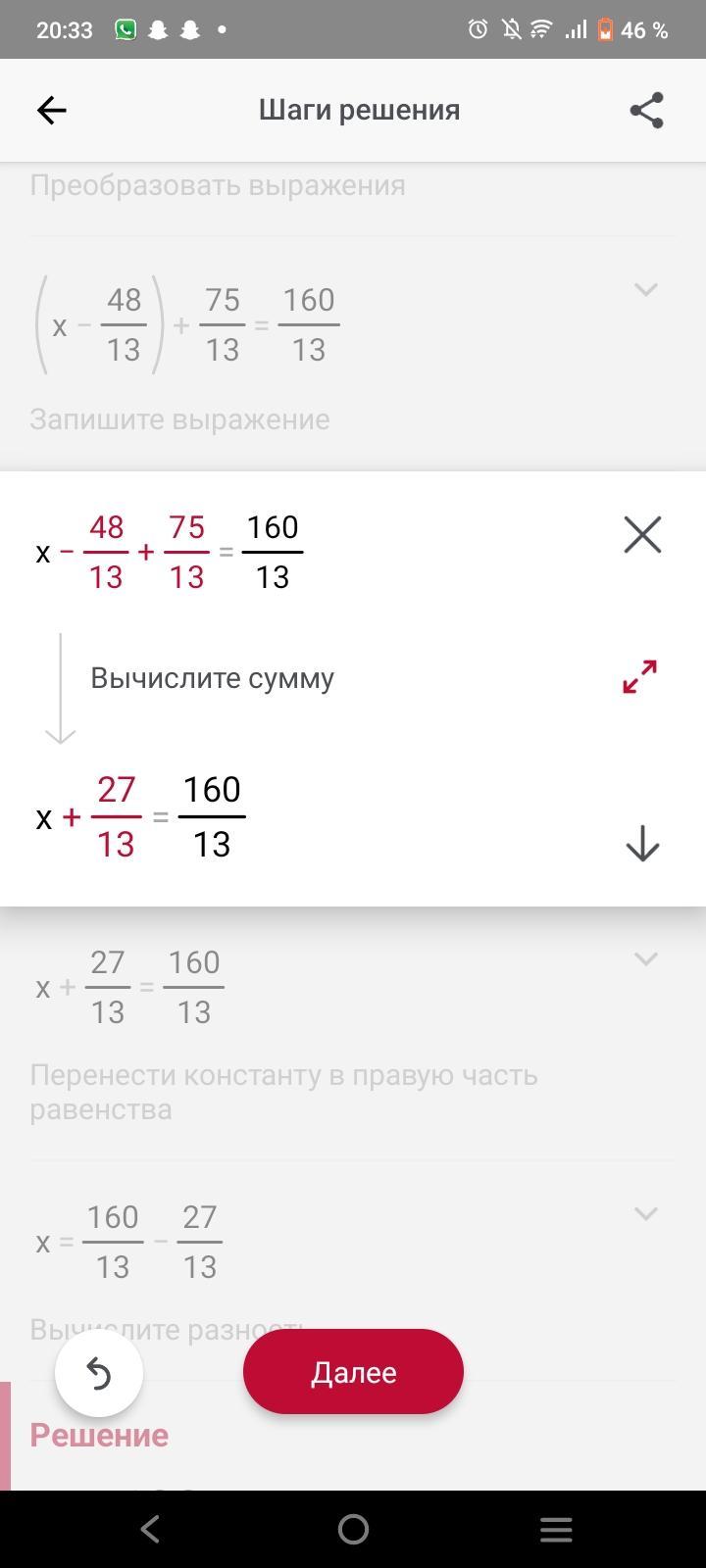Open recent apps from navigation bar
The image size is (706, 1568).
tap(556, 1529)
